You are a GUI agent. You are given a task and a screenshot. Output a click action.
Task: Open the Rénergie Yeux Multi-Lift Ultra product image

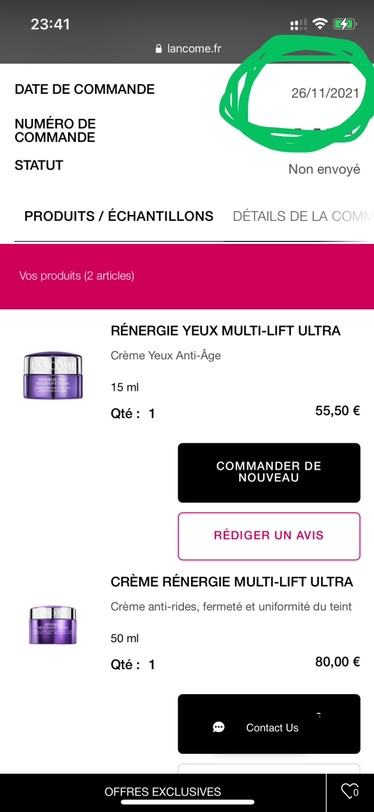(x=53, y=374)
